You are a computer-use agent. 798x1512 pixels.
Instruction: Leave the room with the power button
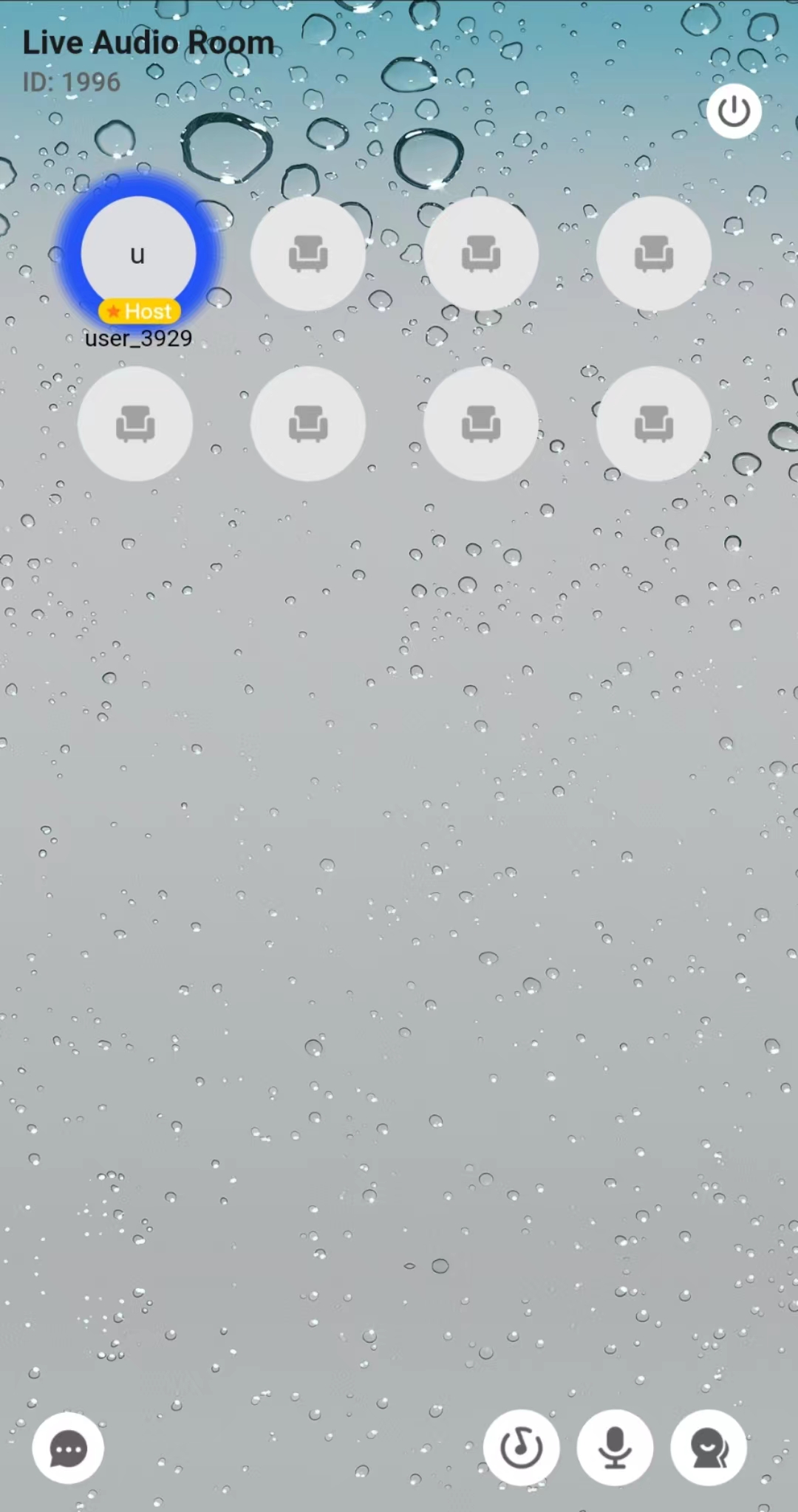pos(734,112)
